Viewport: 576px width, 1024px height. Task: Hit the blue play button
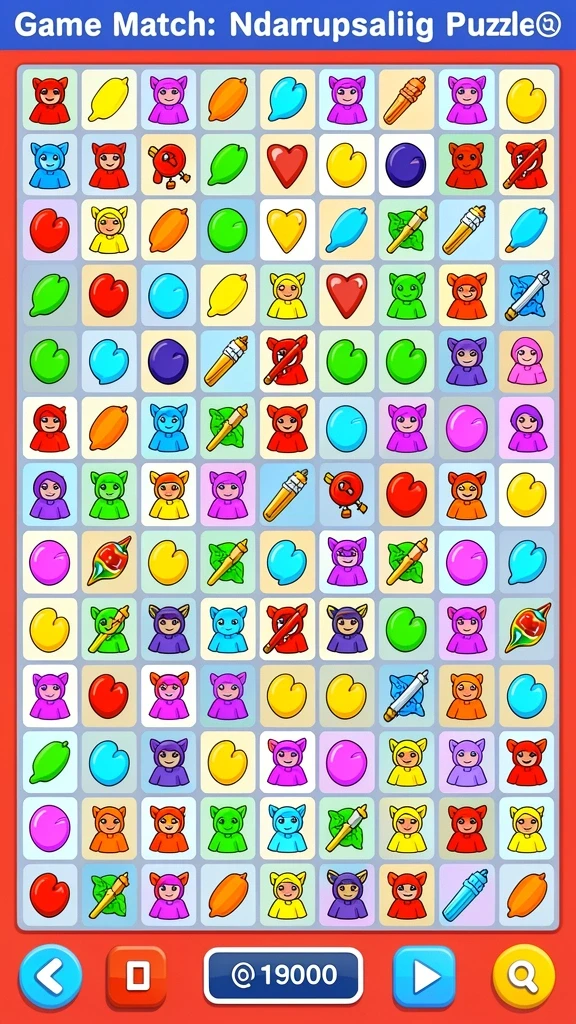424,977
